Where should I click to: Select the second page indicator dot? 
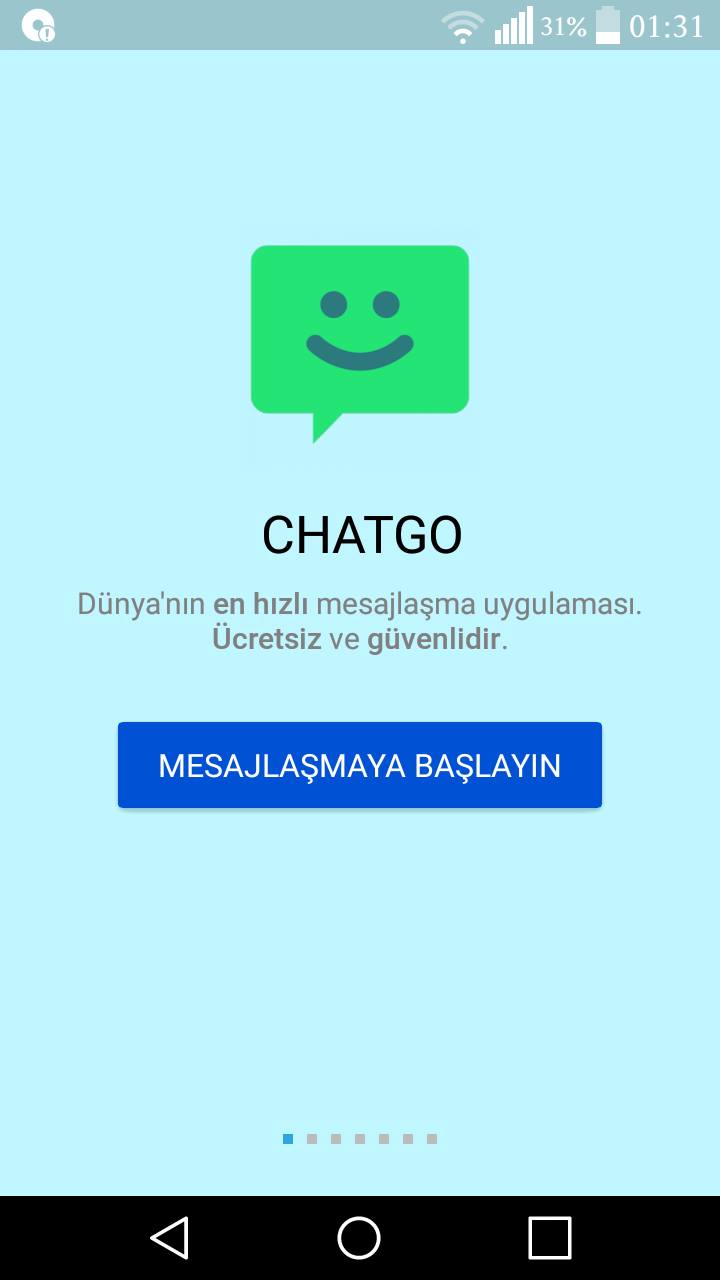tap(311, 1137)
